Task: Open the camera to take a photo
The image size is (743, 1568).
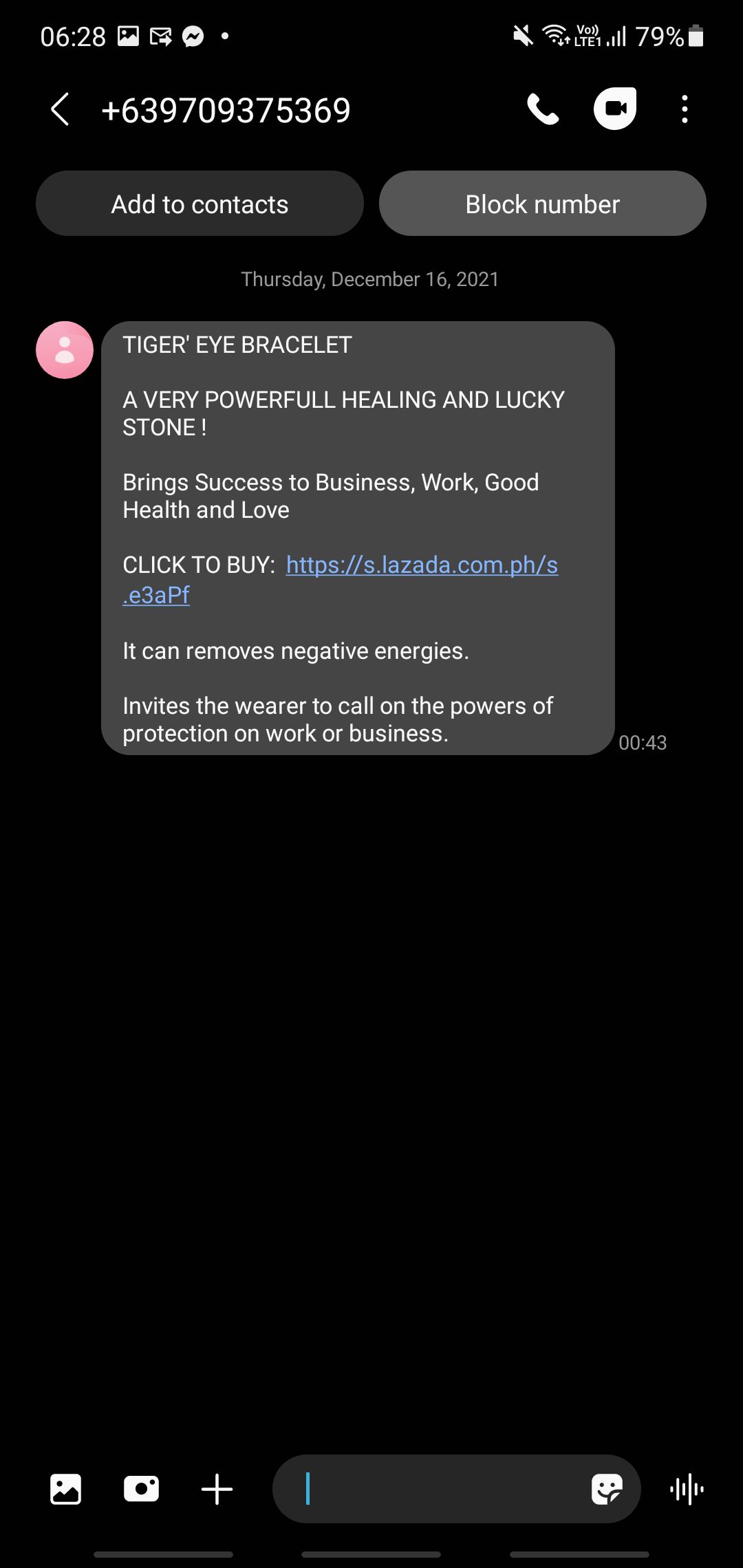Action: pyautogui.click(x=141, y=1489)
